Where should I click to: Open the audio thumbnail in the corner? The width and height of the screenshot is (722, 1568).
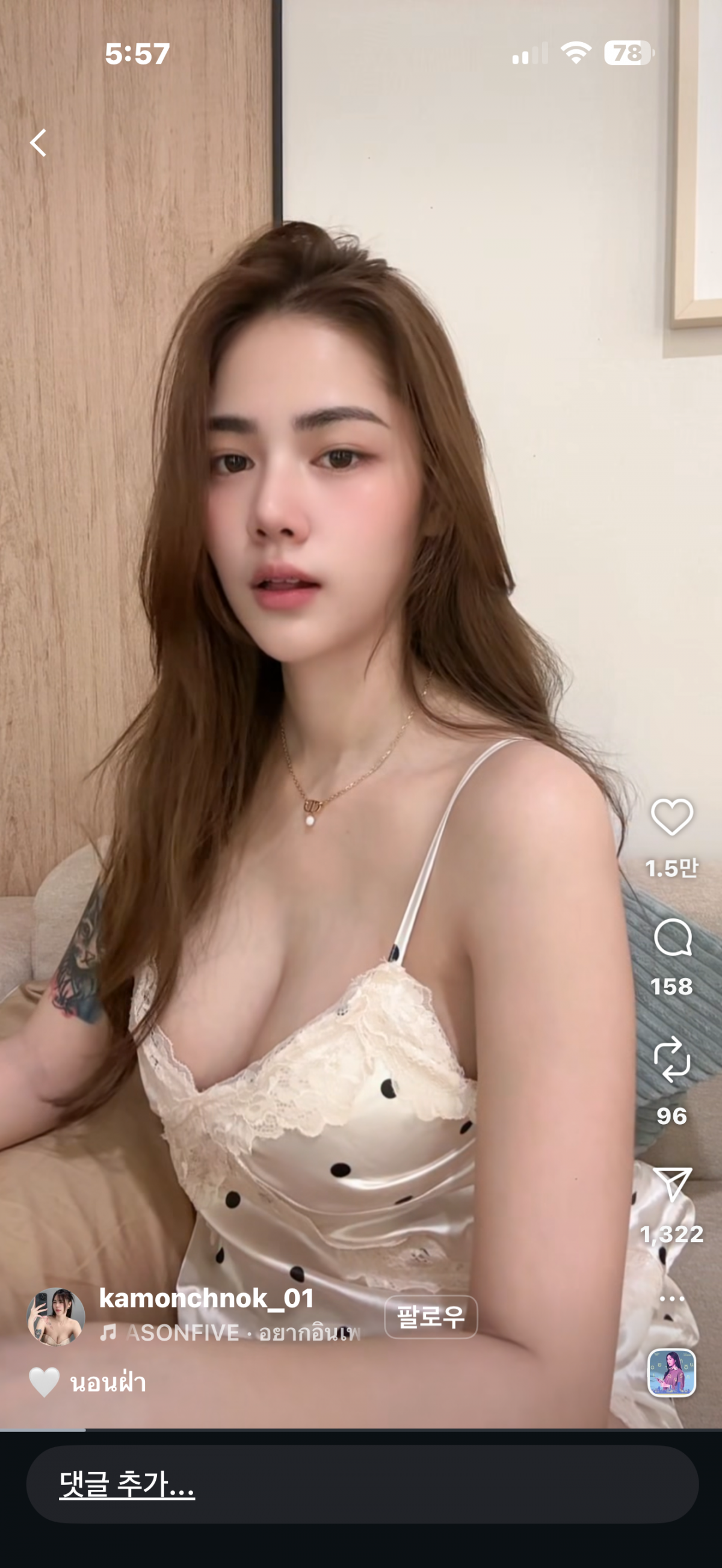click(671, 1372)
